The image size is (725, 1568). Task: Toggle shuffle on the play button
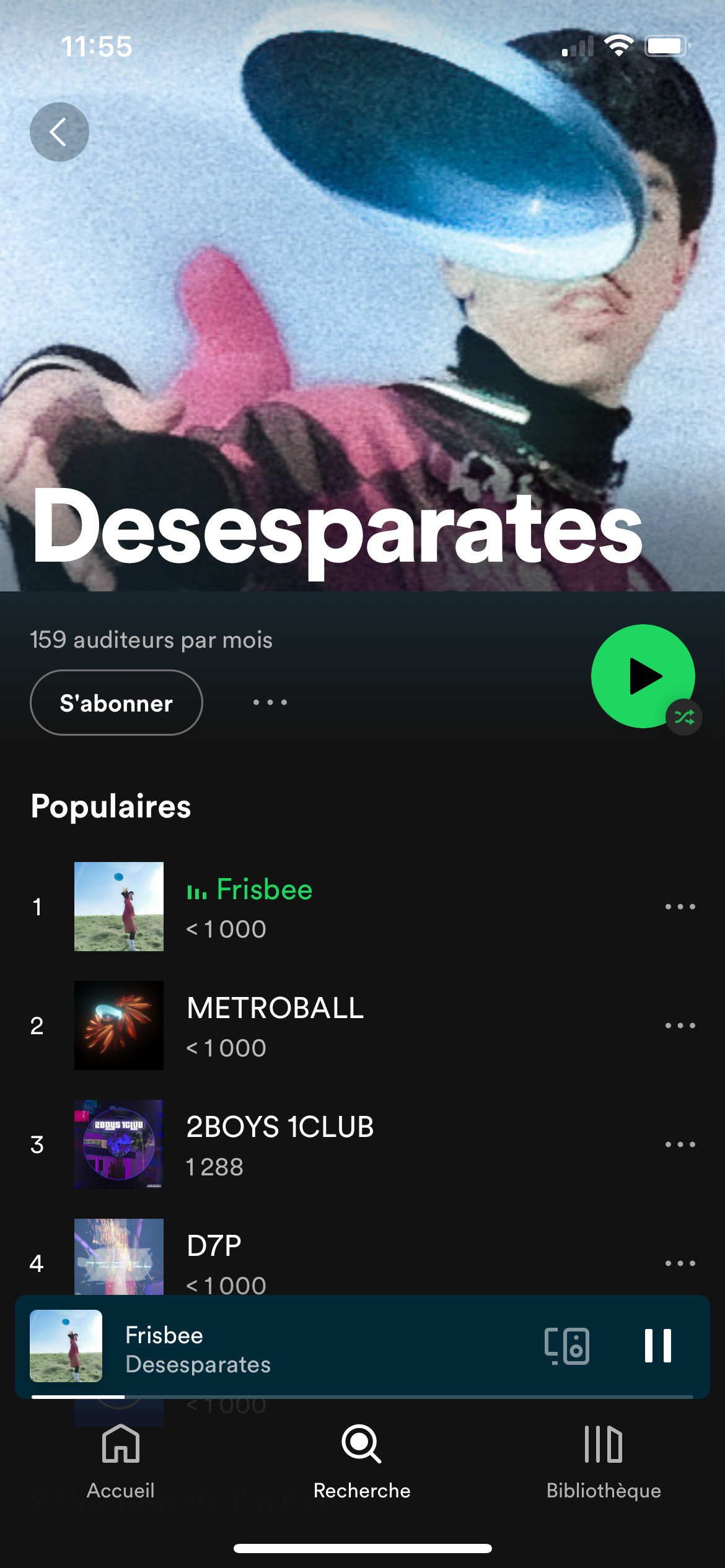[684, 717]
